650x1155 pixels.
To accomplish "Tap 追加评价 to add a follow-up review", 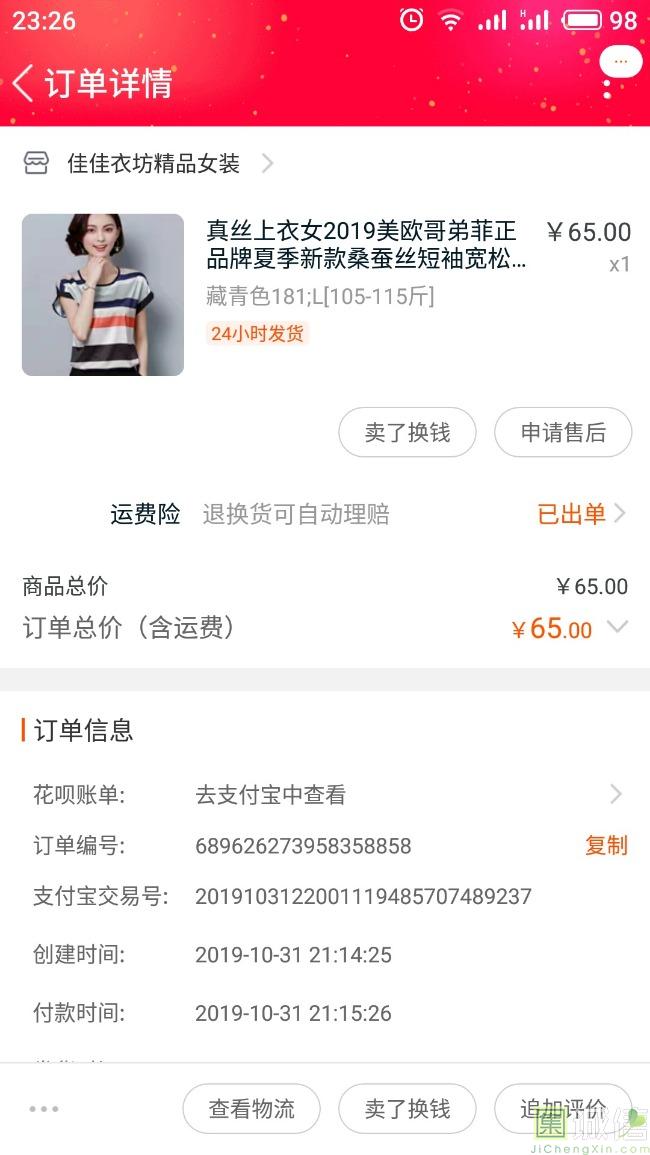I will click(563, 1108).
